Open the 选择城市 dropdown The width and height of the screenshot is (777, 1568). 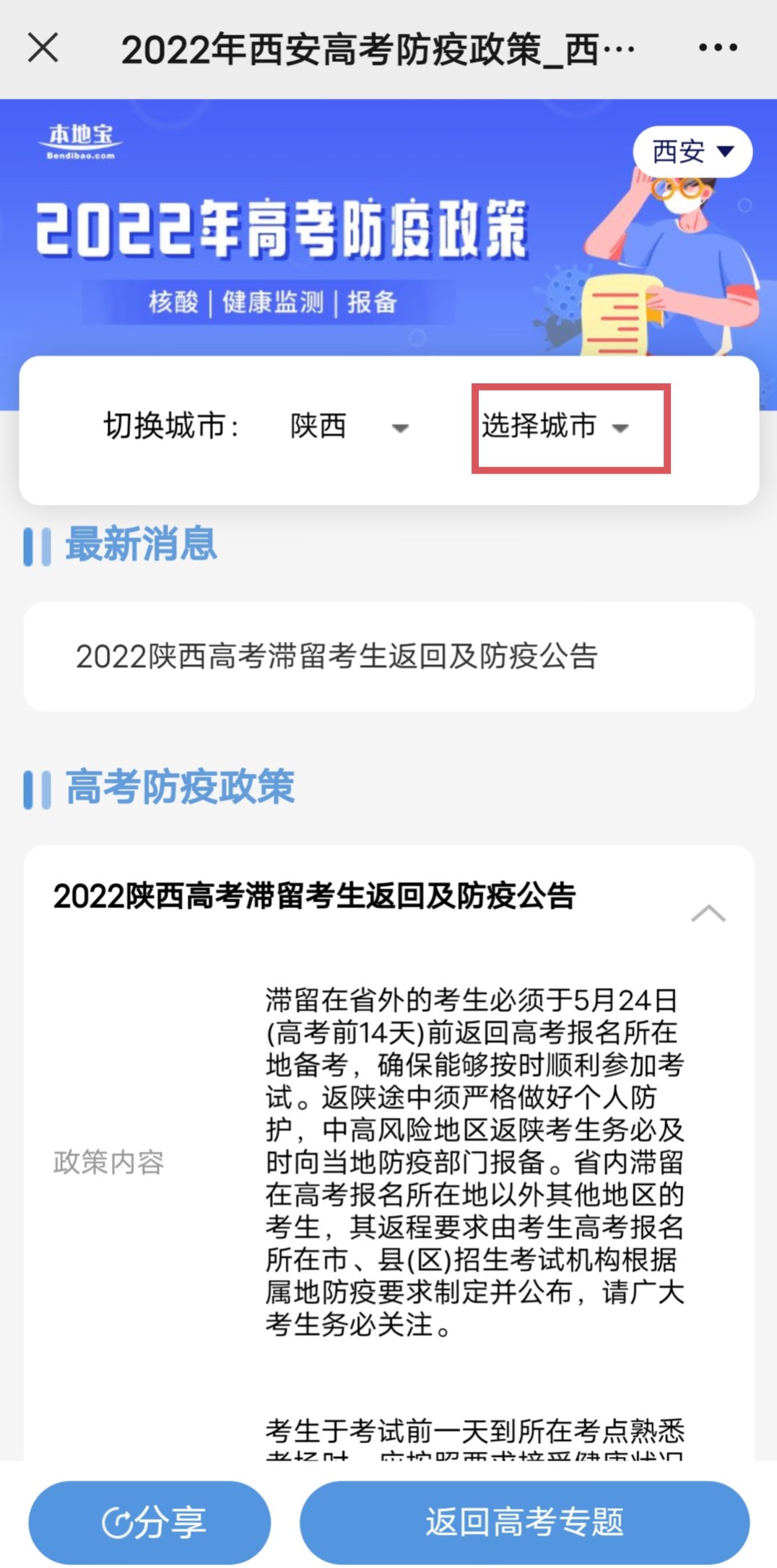tap(555, 427)
